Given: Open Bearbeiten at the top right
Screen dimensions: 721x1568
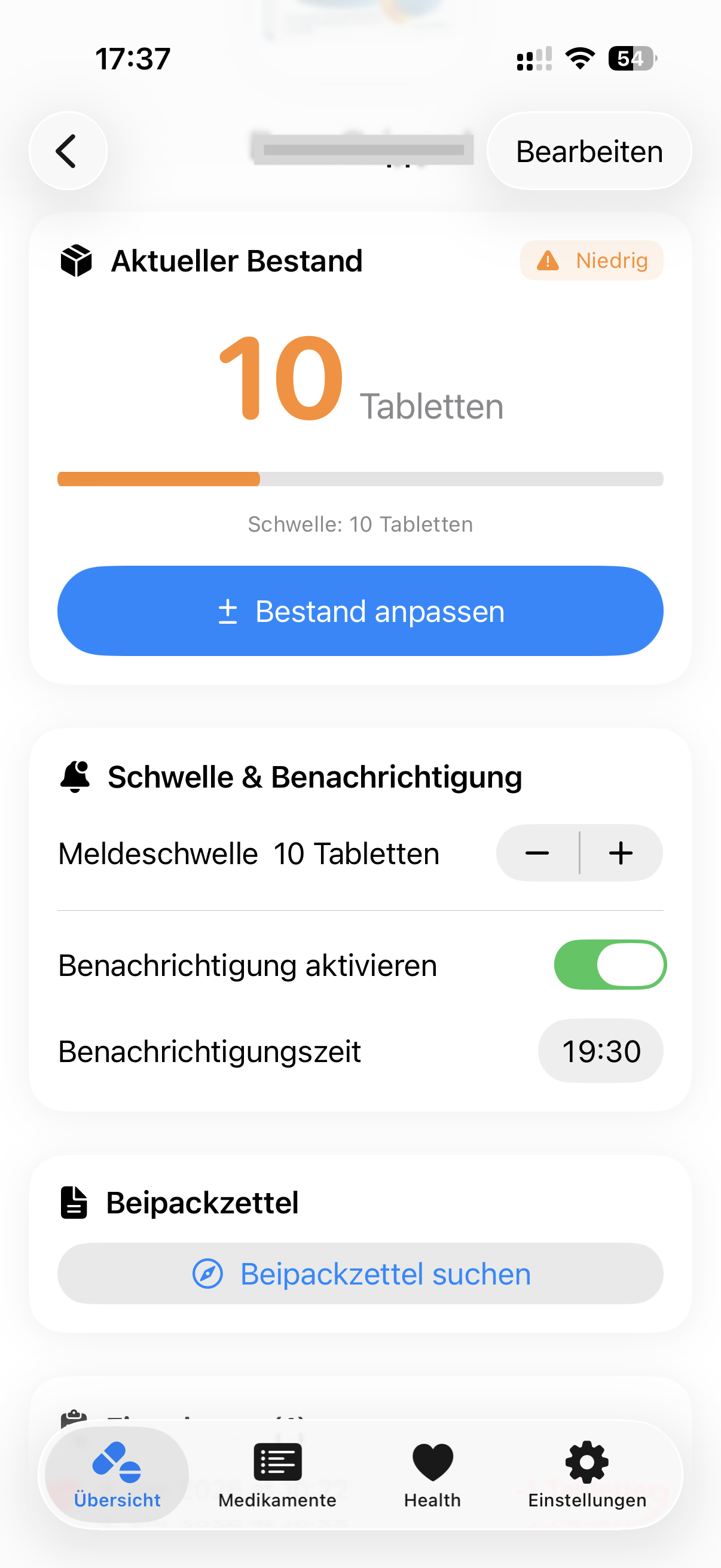Looking at the screenshot, I should click(588, 151).
